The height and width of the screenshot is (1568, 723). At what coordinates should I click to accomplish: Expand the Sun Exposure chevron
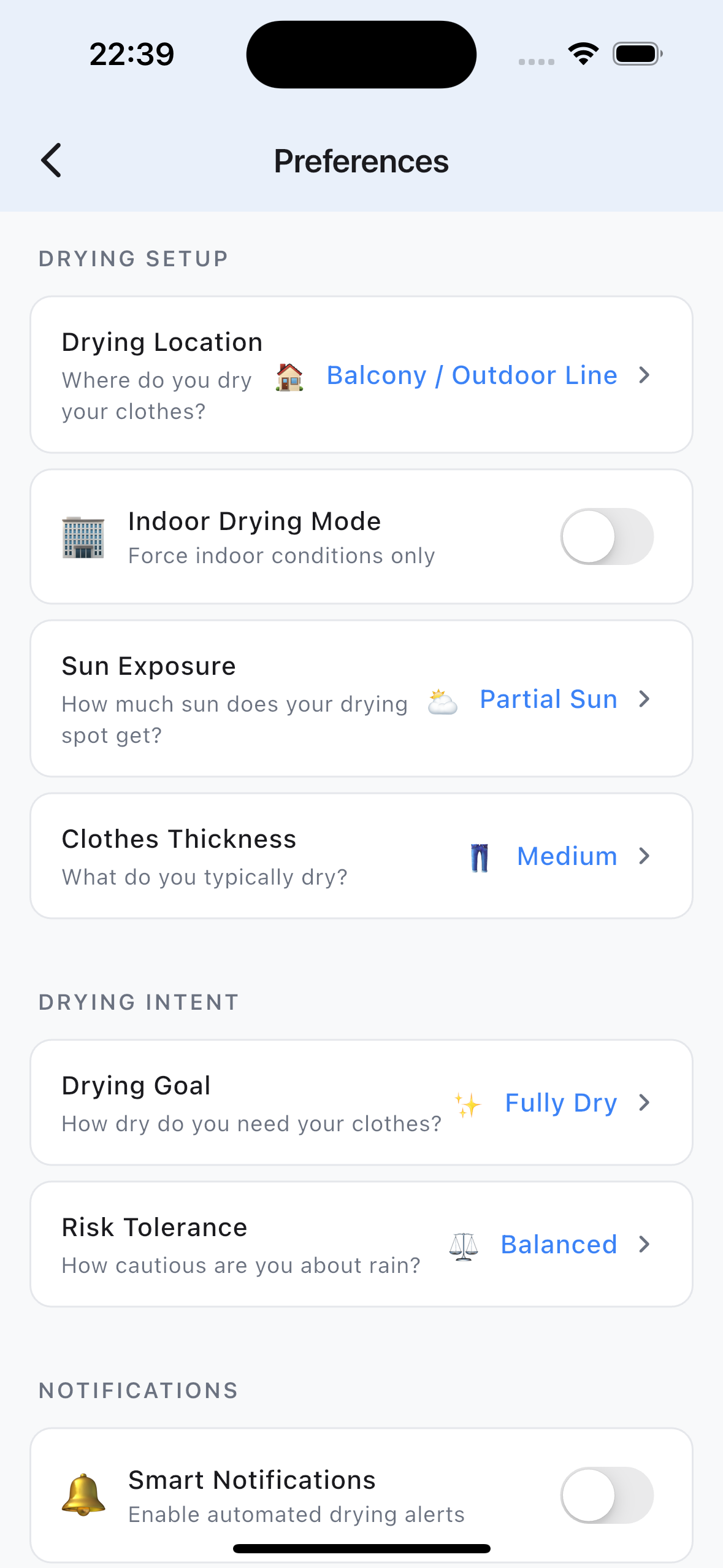pos(645,699)
